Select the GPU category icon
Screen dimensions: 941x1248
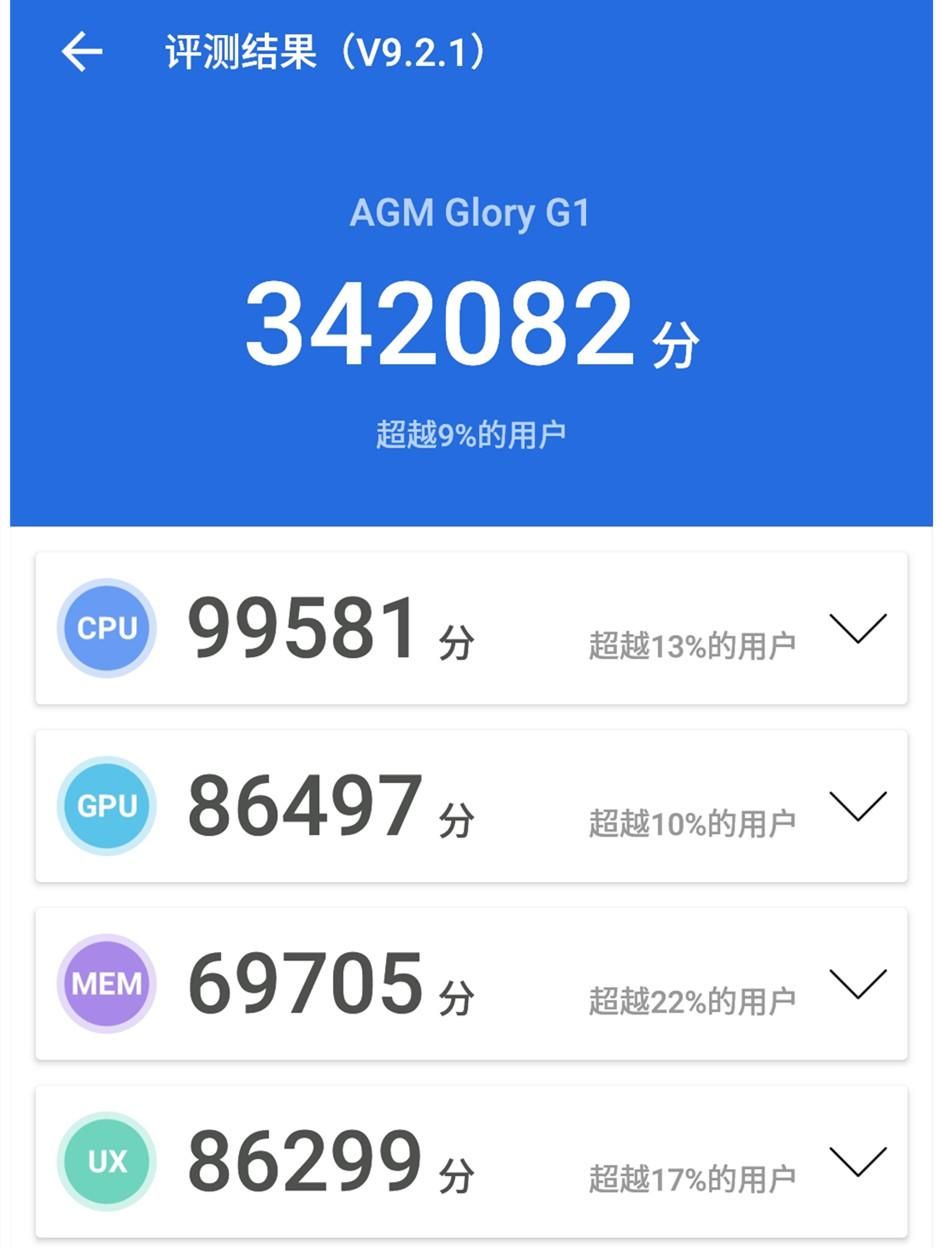106,806
